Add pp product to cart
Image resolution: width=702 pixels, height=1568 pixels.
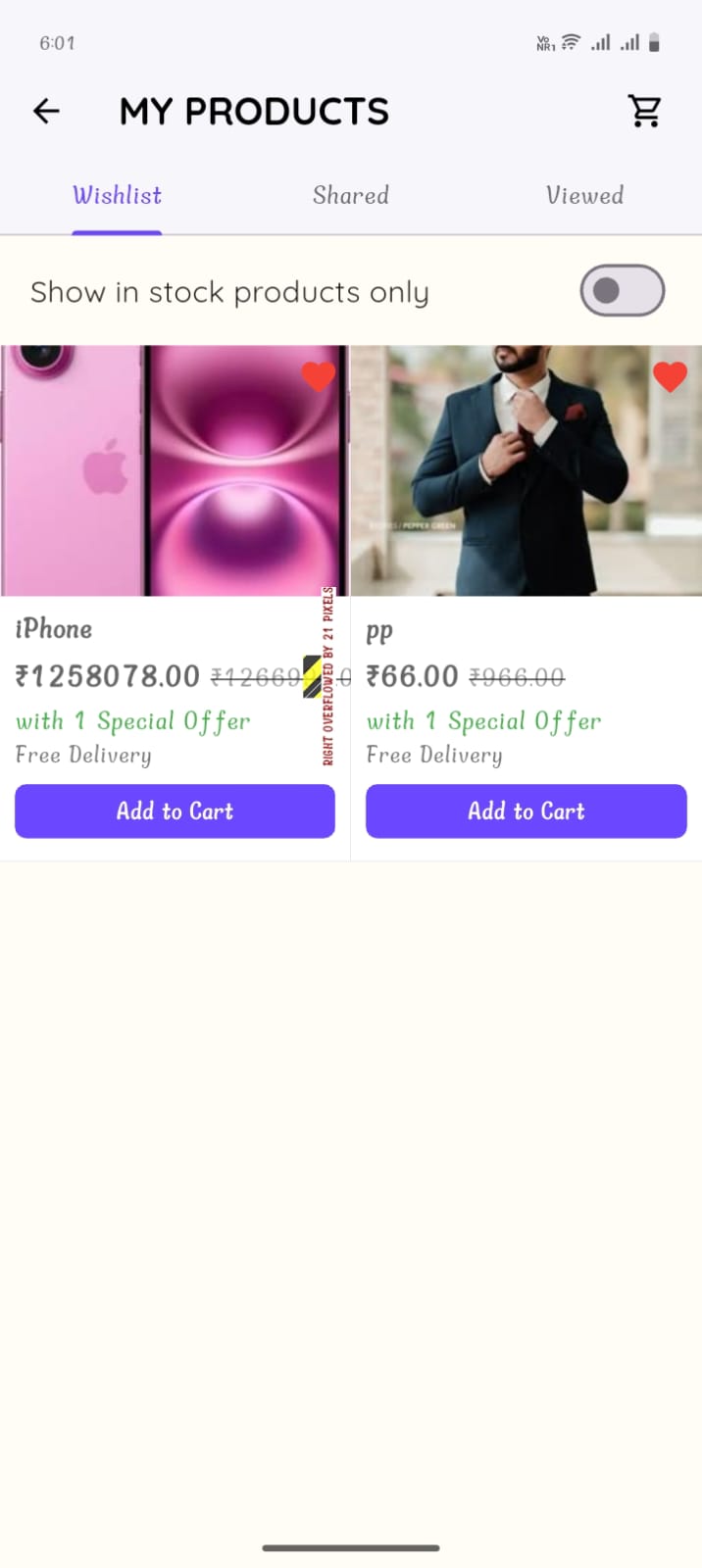click(x=526, y=810)
